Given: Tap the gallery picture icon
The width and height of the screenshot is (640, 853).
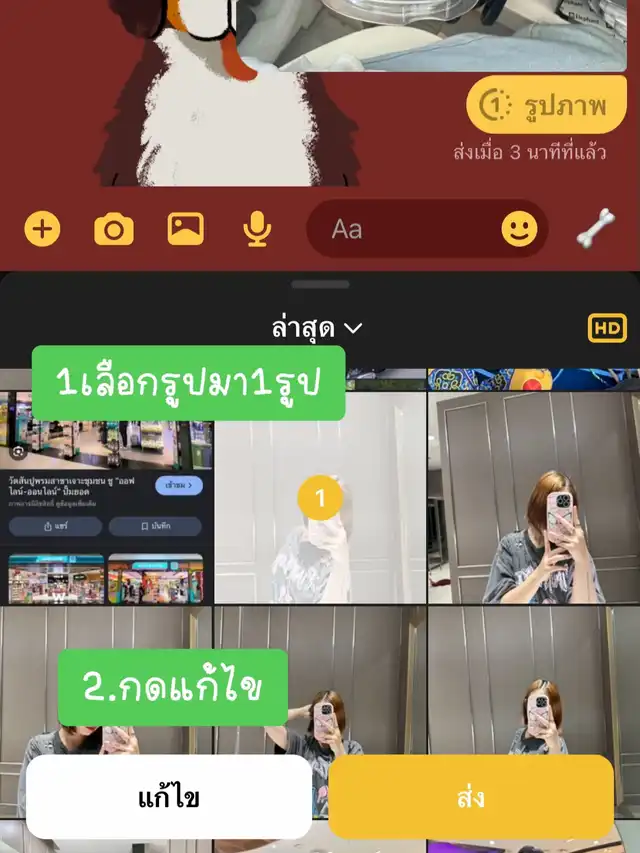Looking at the screenshot, I should [186, 228].
